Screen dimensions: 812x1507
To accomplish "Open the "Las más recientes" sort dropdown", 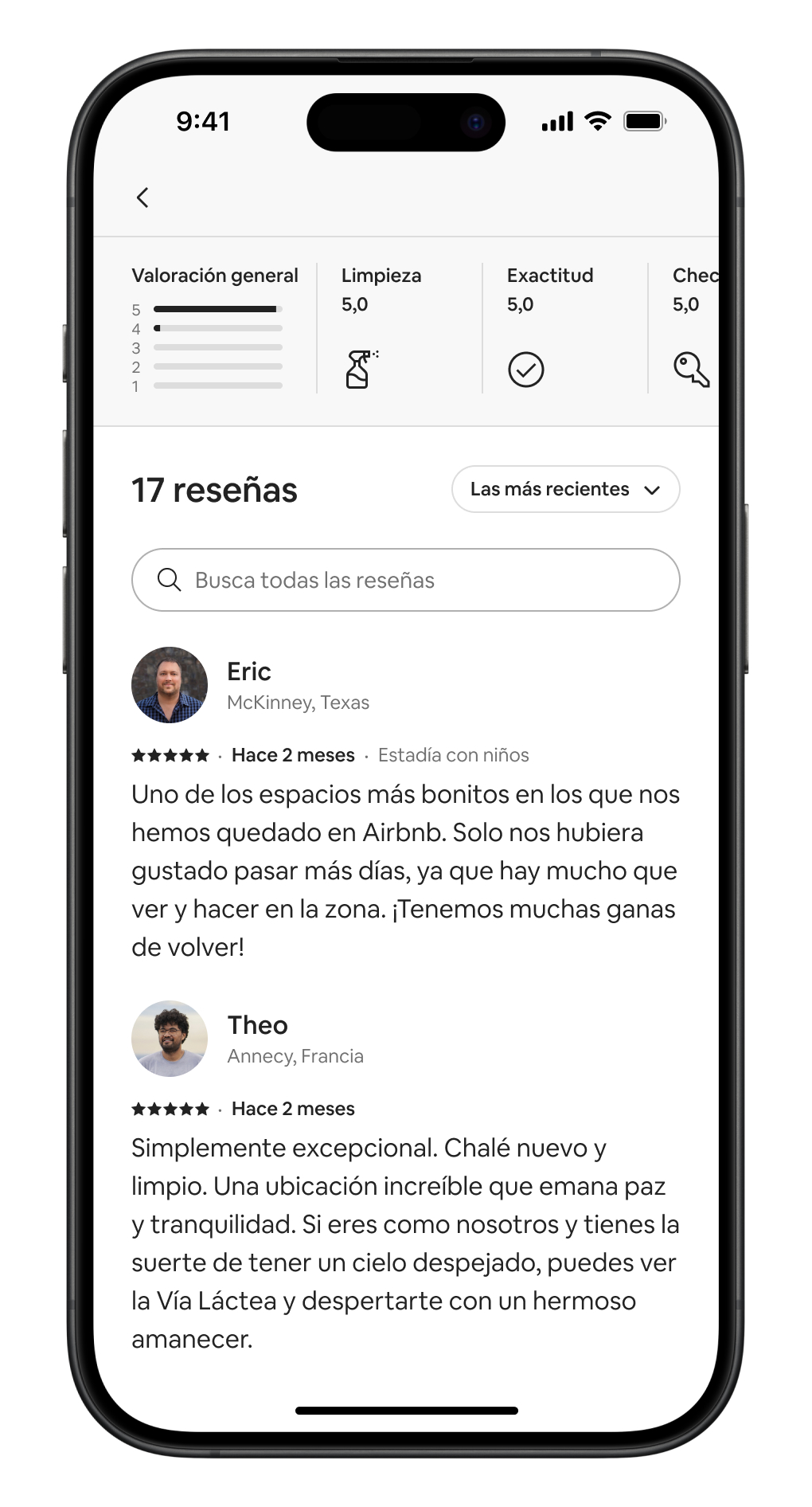I will point(565,489).
